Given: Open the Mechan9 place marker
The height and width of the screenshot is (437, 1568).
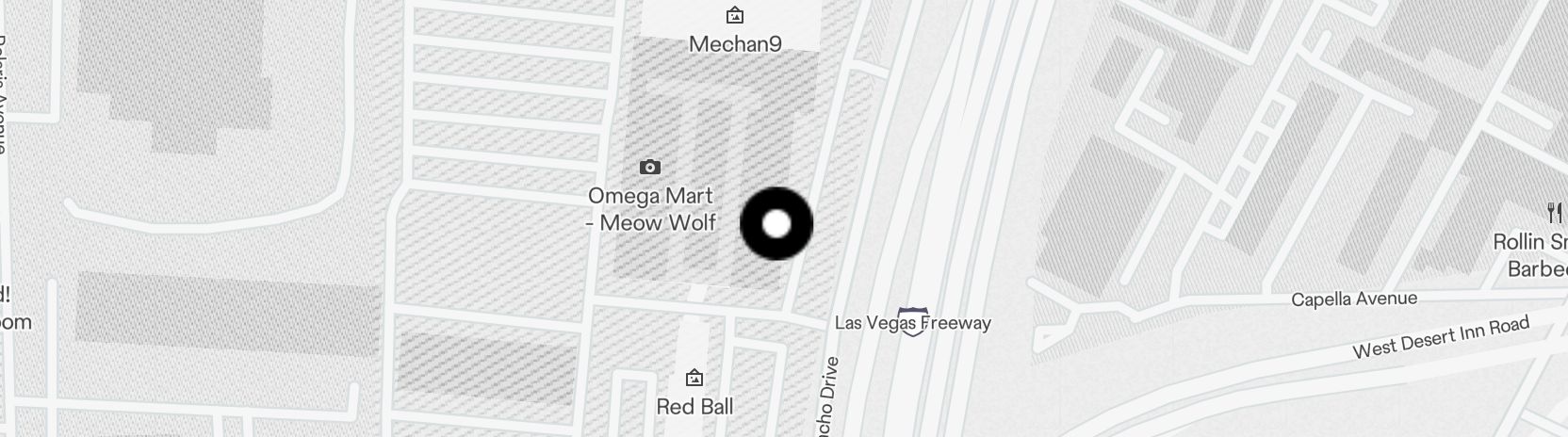Looking at the screenshot, I should pos(734,16).
